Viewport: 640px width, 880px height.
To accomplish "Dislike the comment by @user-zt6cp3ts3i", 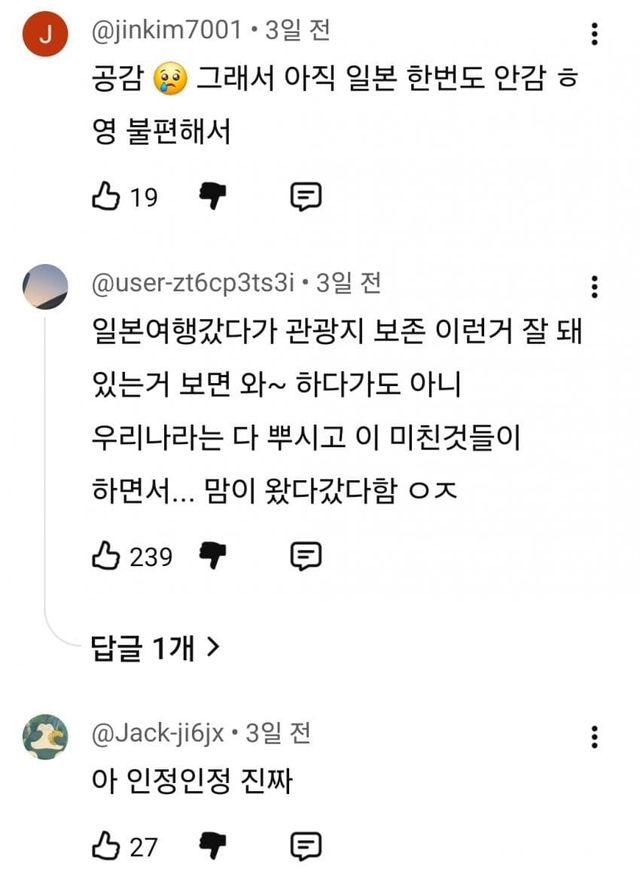I will [x=211, y=555].
